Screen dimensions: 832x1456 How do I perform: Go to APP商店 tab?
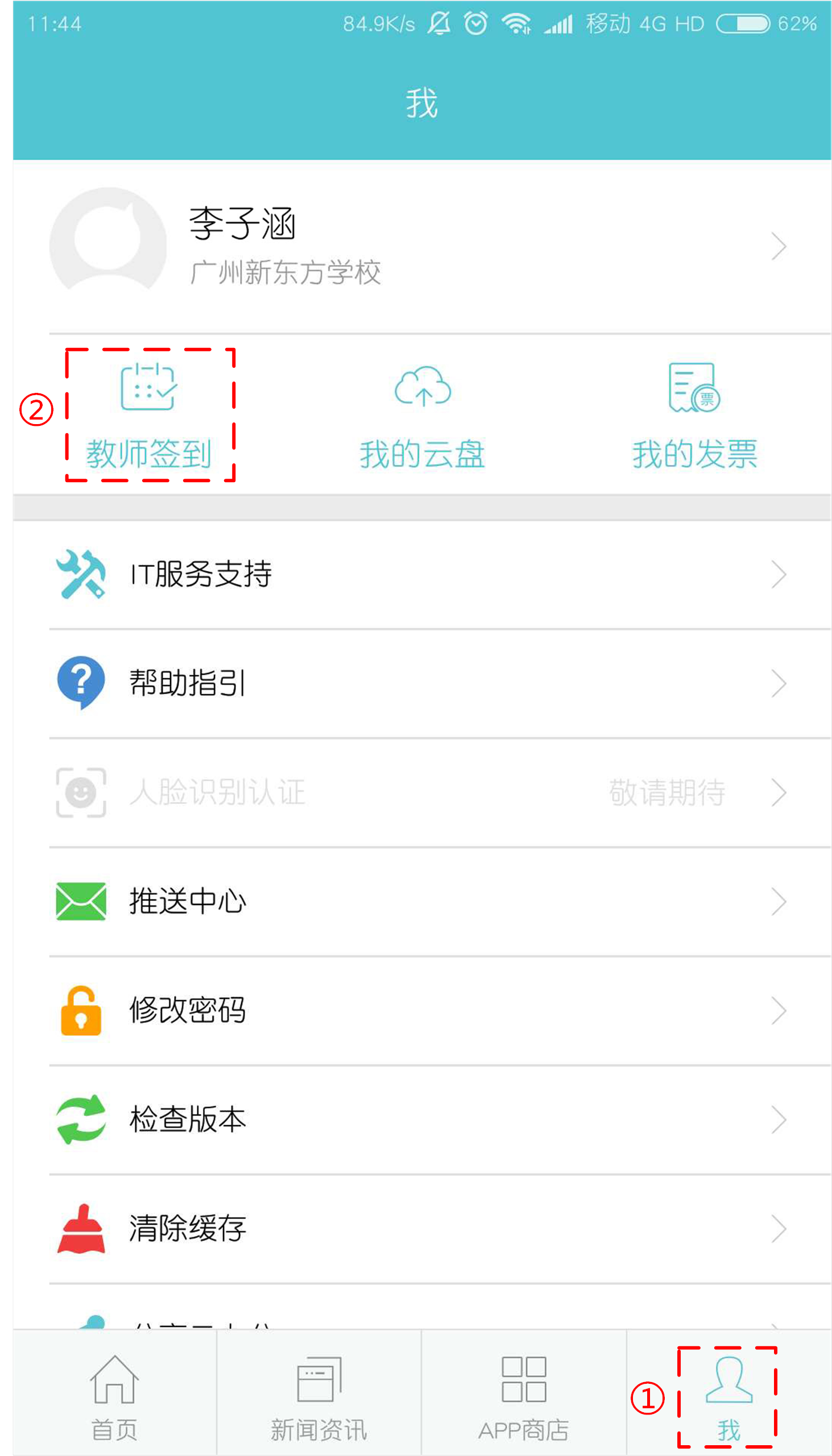pos(523,1393)
